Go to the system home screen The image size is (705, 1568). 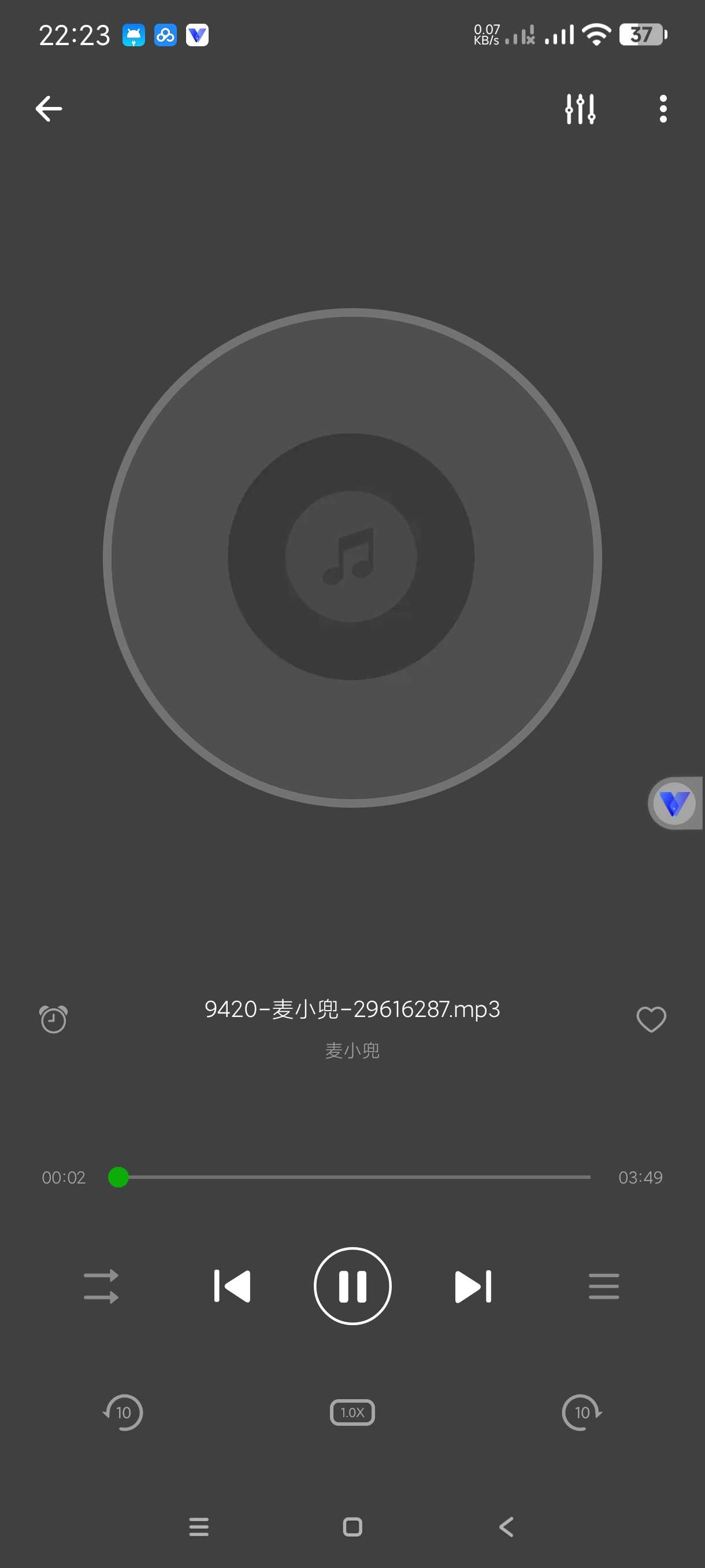[x=352, y=1526]
